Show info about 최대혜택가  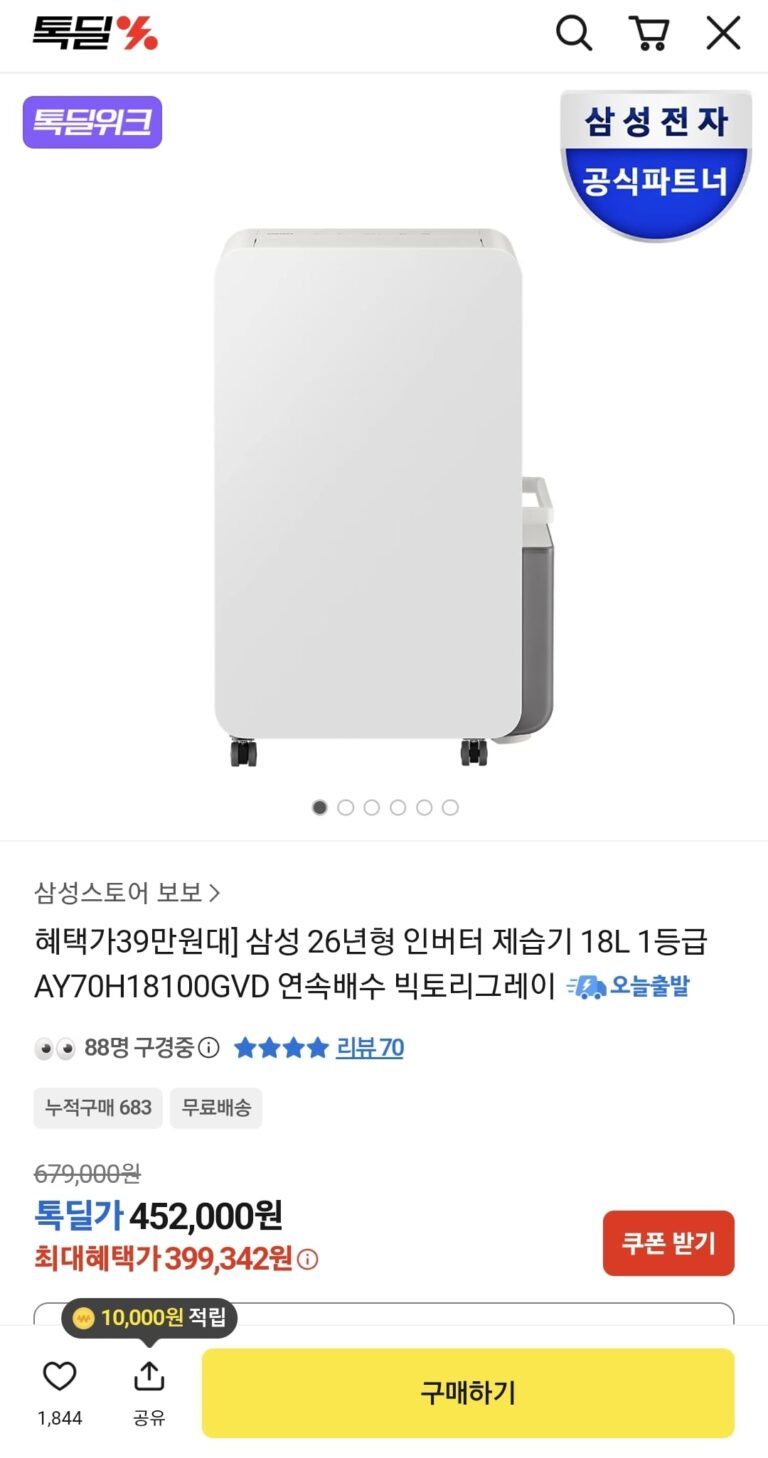pyautogui.click(x=308, y=1259)
